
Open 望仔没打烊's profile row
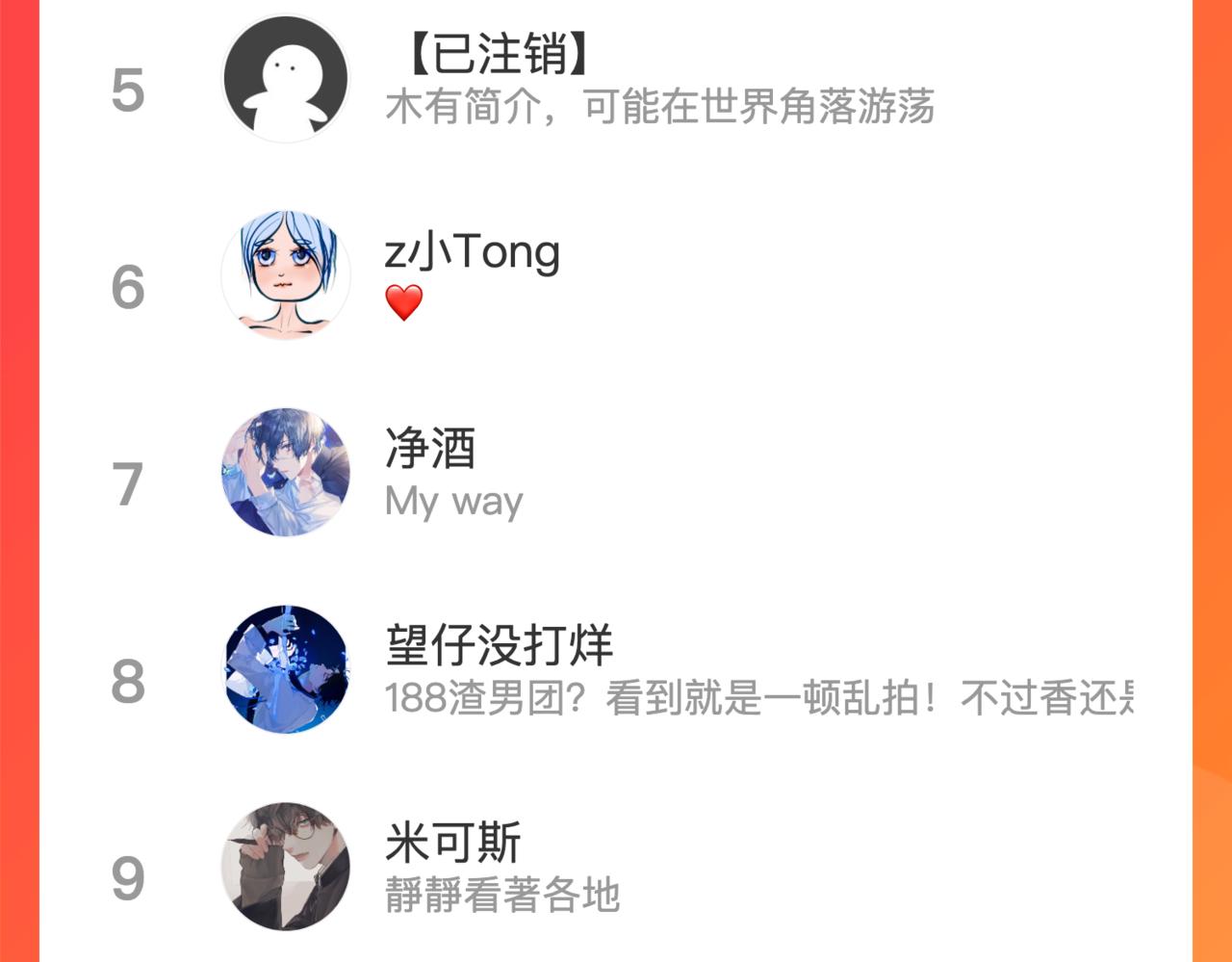[499, 645]
